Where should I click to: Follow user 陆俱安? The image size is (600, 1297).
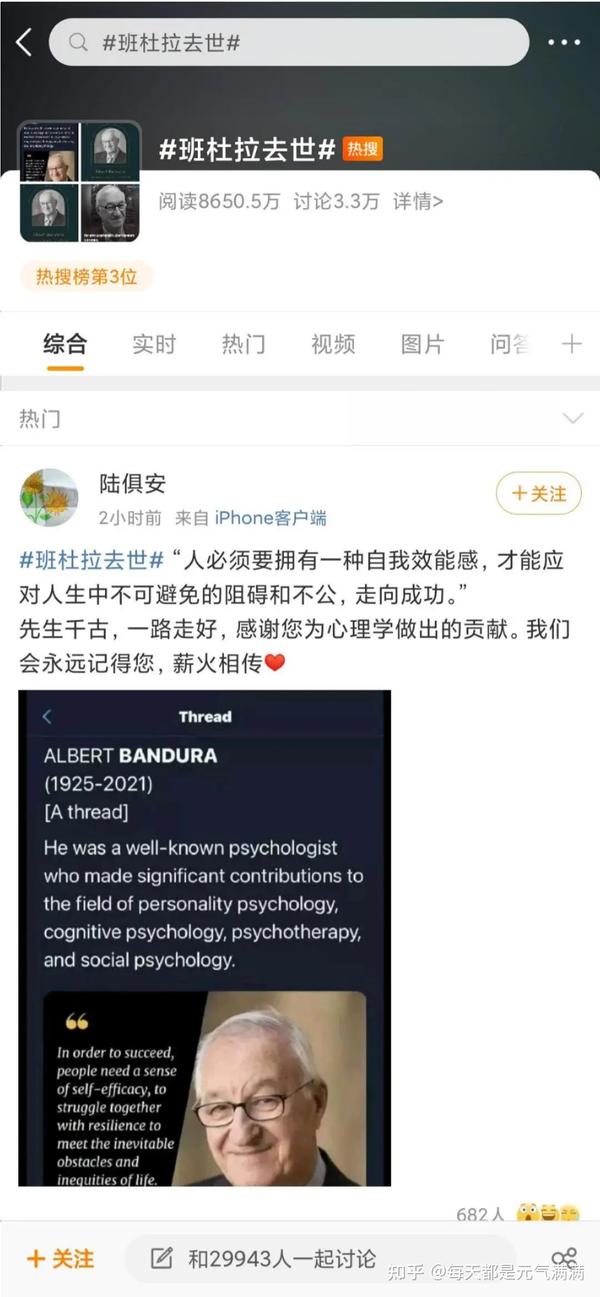[x=539, y=493]
